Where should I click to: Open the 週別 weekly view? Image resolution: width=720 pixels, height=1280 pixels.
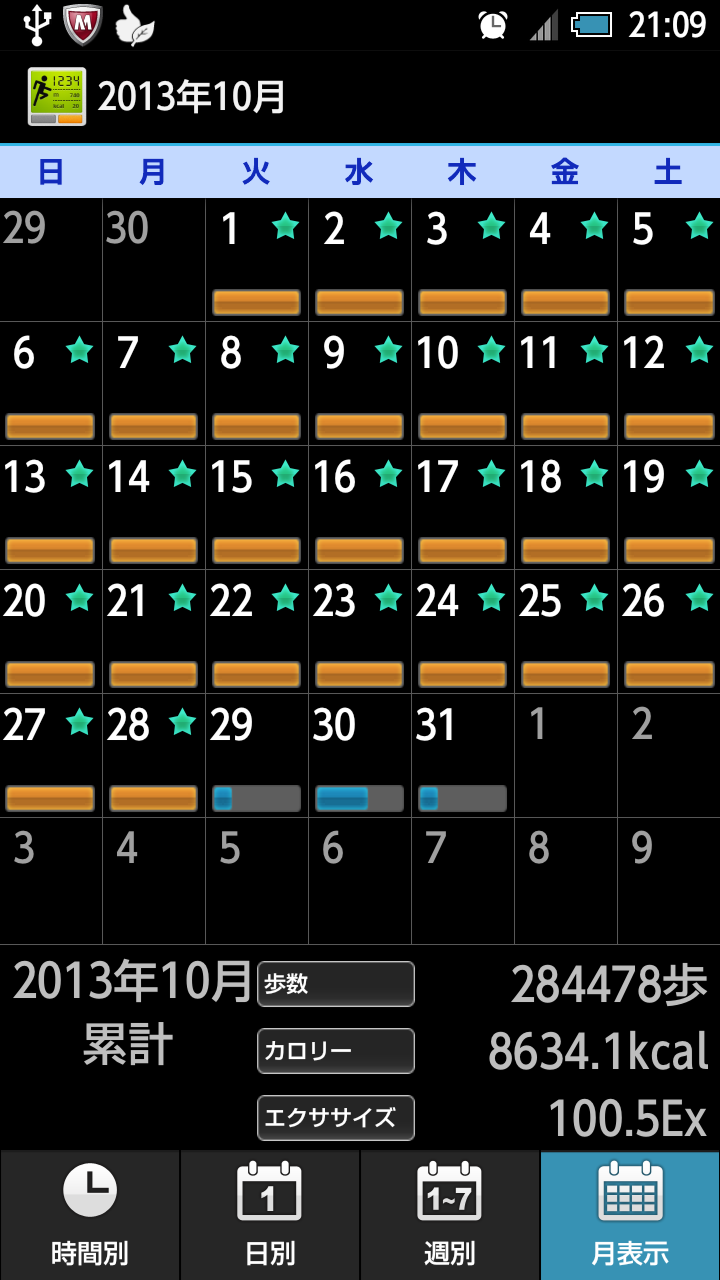click(450, 1215)
